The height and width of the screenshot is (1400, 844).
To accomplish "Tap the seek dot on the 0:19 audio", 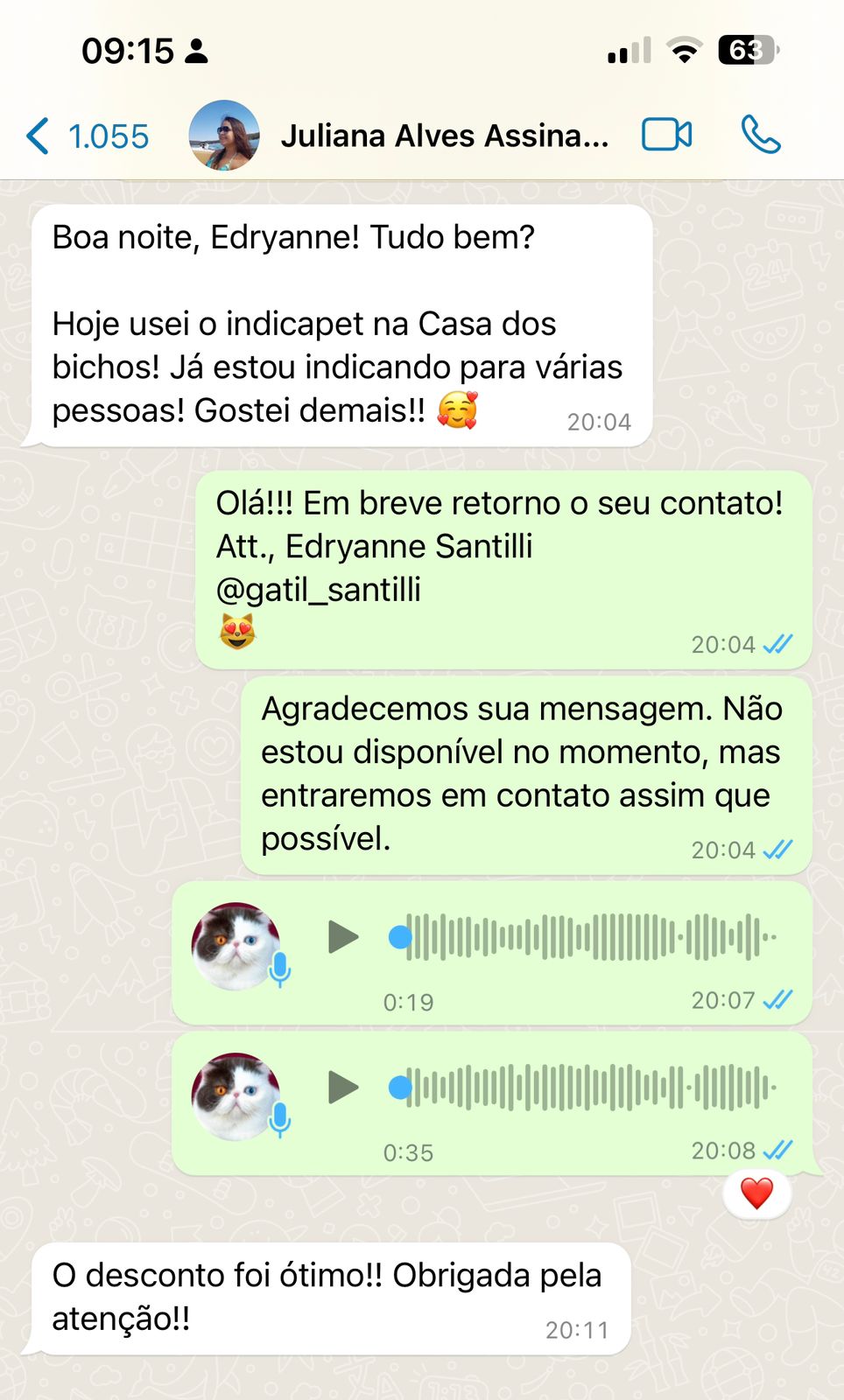I will click(400, 937).
